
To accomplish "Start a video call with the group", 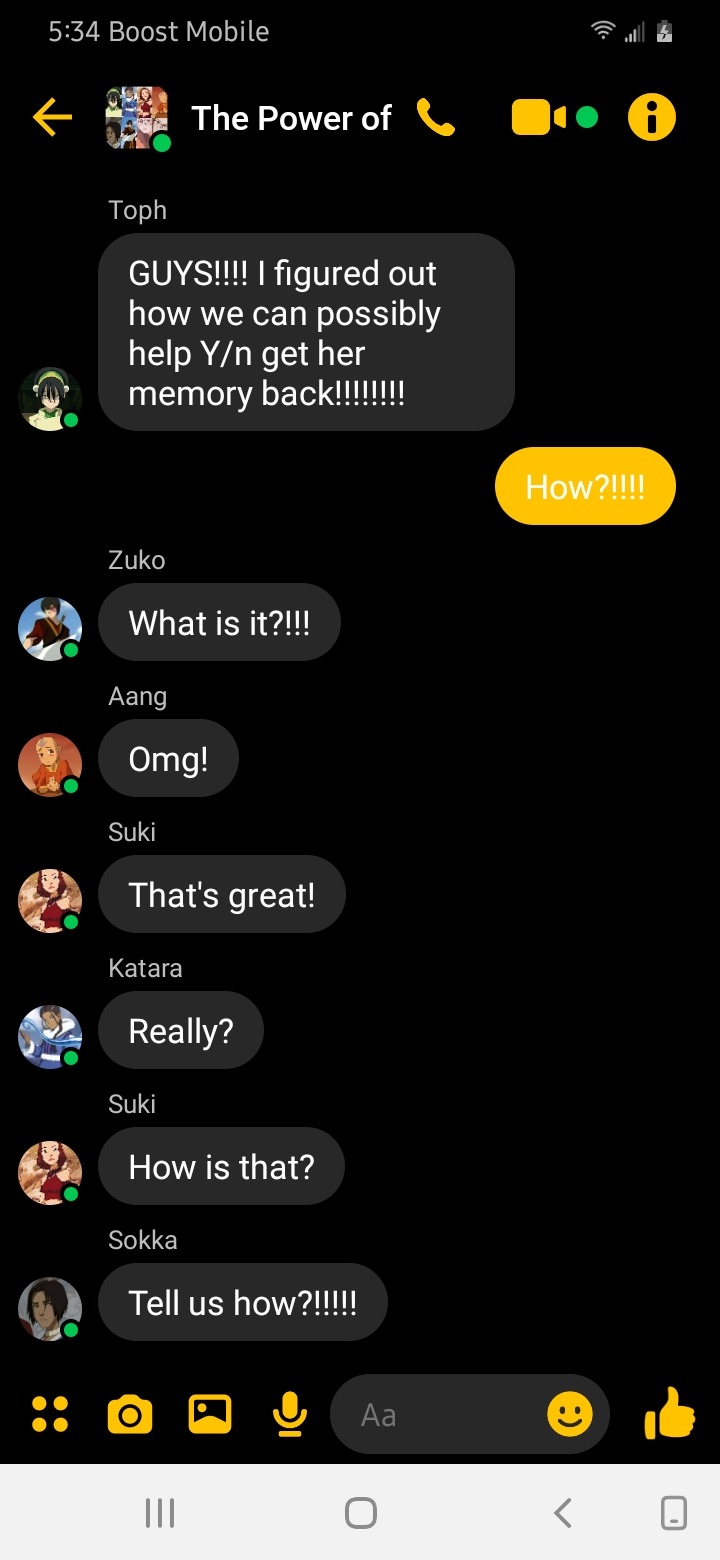I will coord(539,118).
